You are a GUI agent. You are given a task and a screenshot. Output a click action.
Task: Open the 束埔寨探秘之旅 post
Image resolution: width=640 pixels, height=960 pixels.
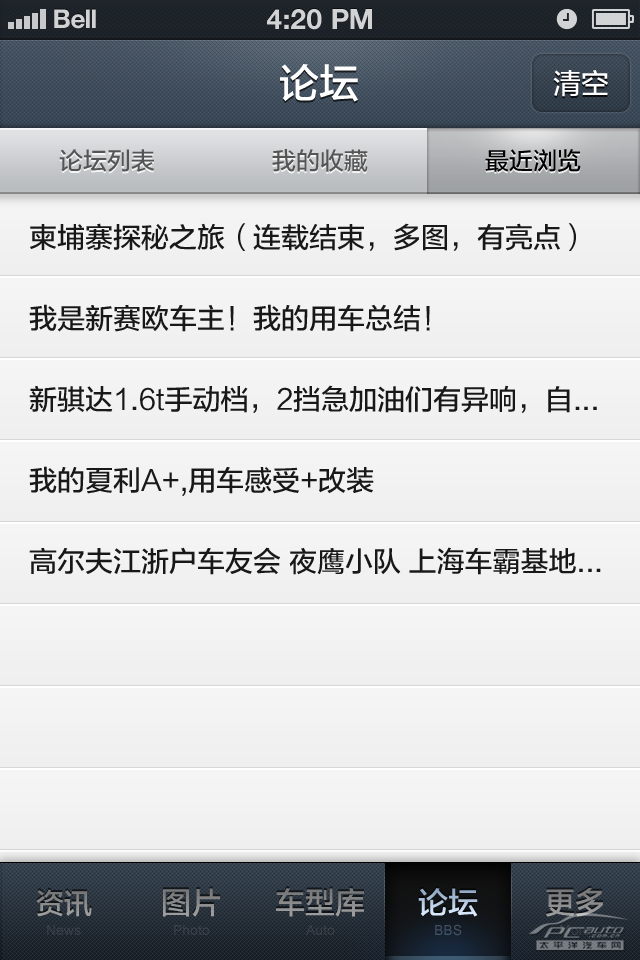[x=320, y=236]
